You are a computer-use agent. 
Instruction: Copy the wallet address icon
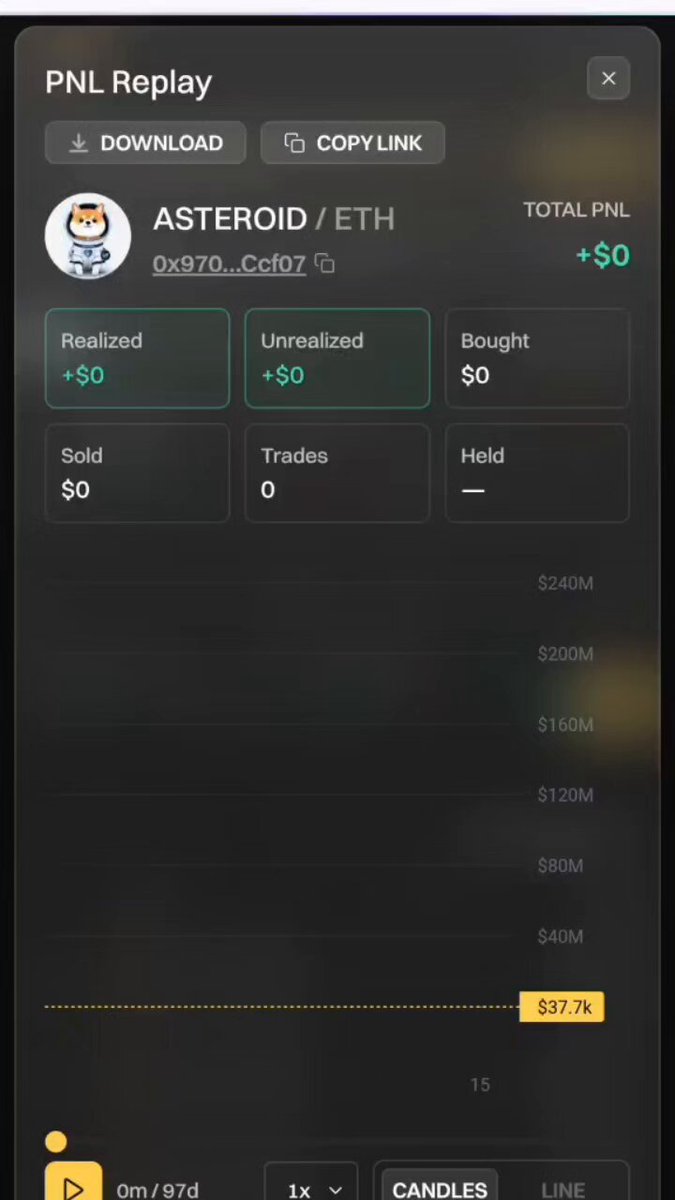click(325, 264)
